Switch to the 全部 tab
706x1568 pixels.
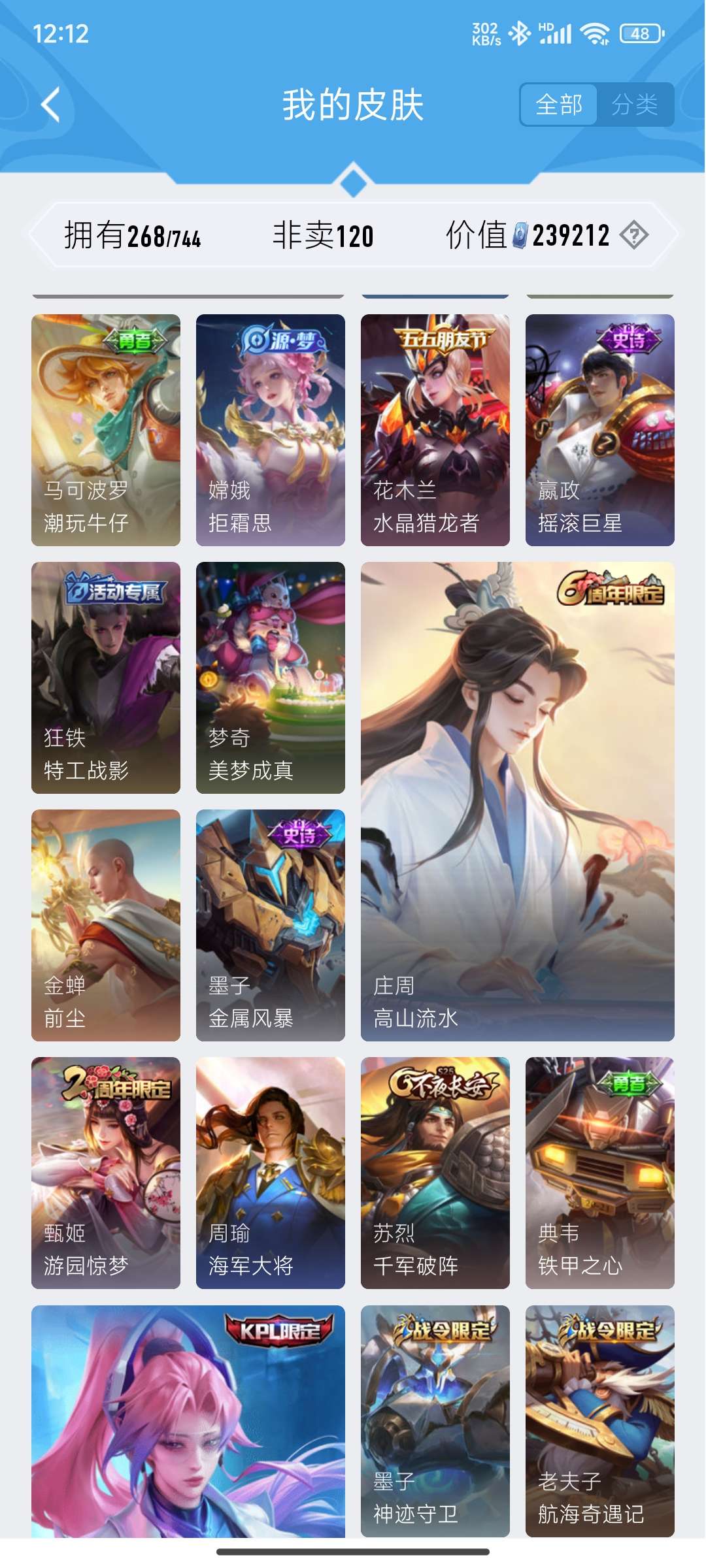[559, 105]
